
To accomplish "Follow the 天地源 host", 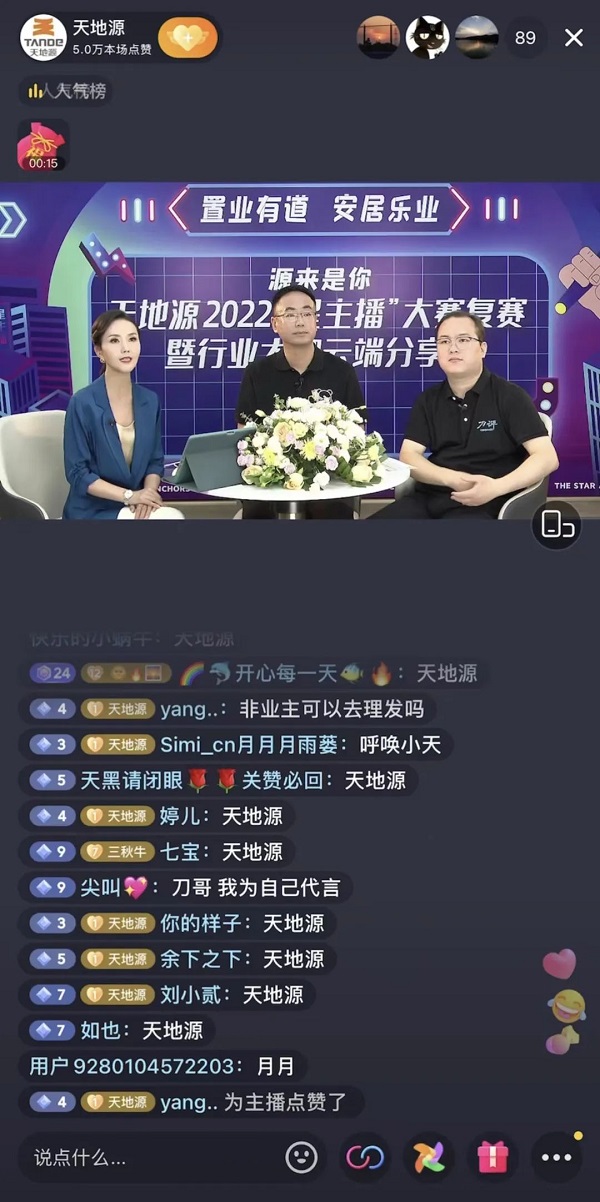I will pyautogui.click(x=187, y=38).
